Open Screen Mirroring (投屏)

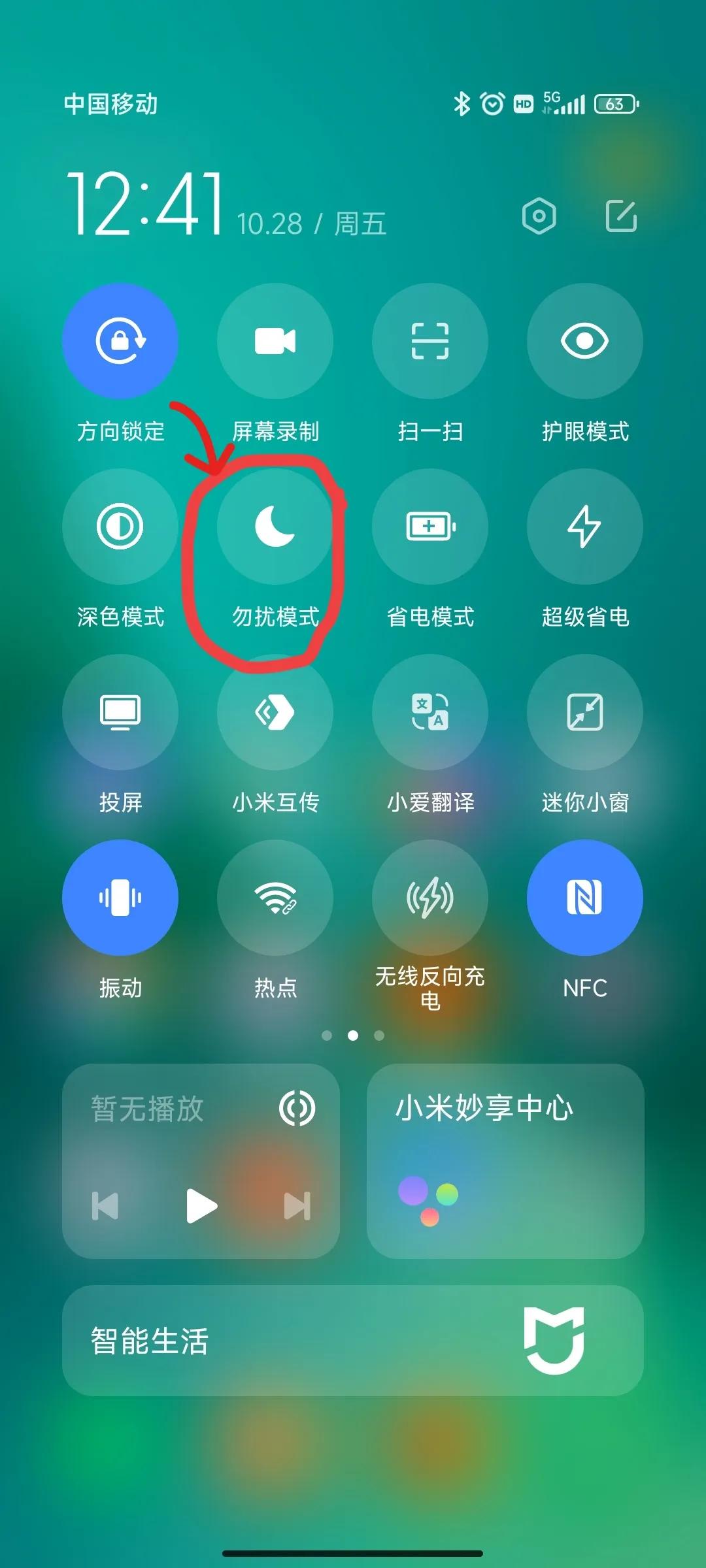tap(120, 713)
